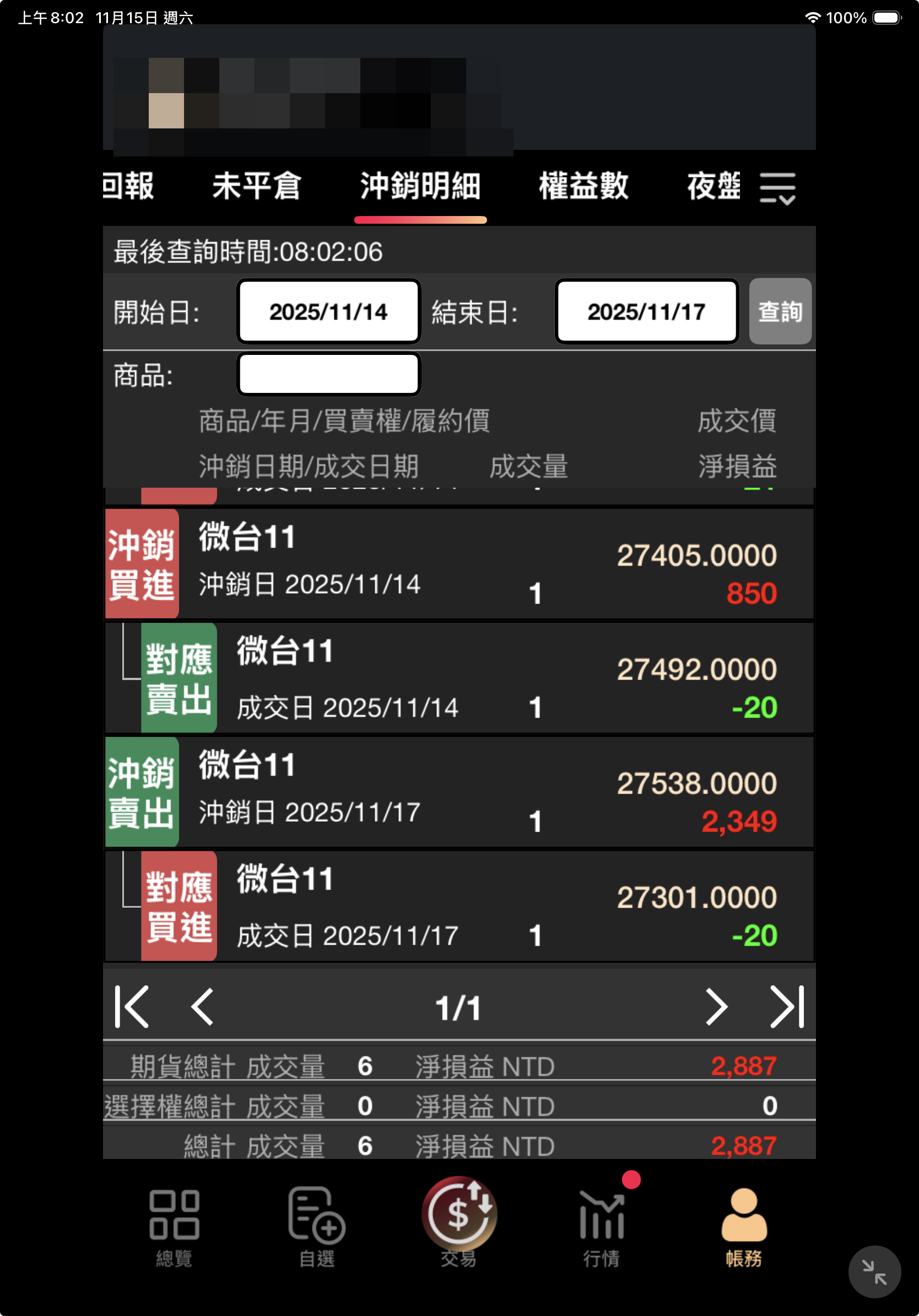The image size is (919, 1316).
Task: Expand the tab list menu icon
Action: tap(777, 188)
